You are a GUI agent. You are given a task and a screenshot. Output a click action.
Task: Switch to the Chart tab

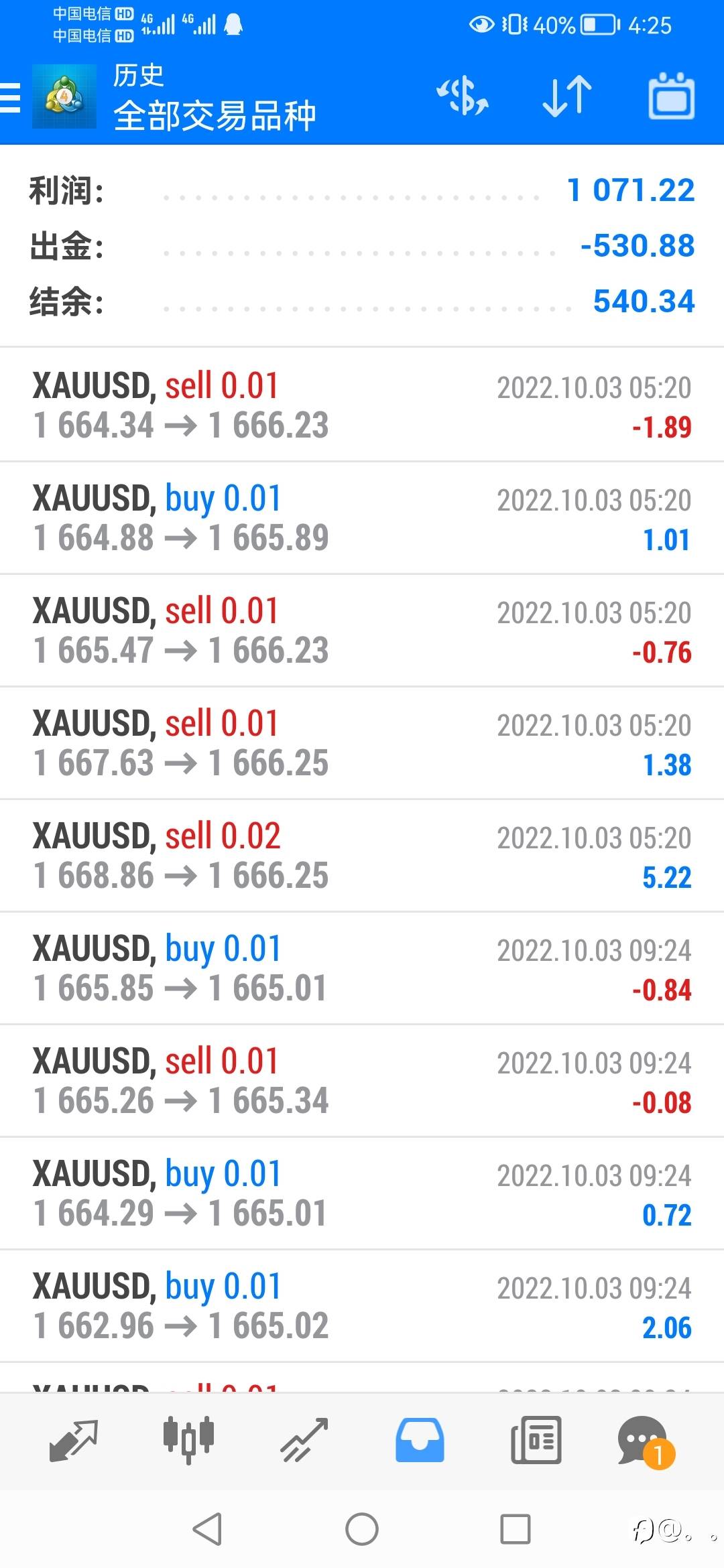point(189,1439)
